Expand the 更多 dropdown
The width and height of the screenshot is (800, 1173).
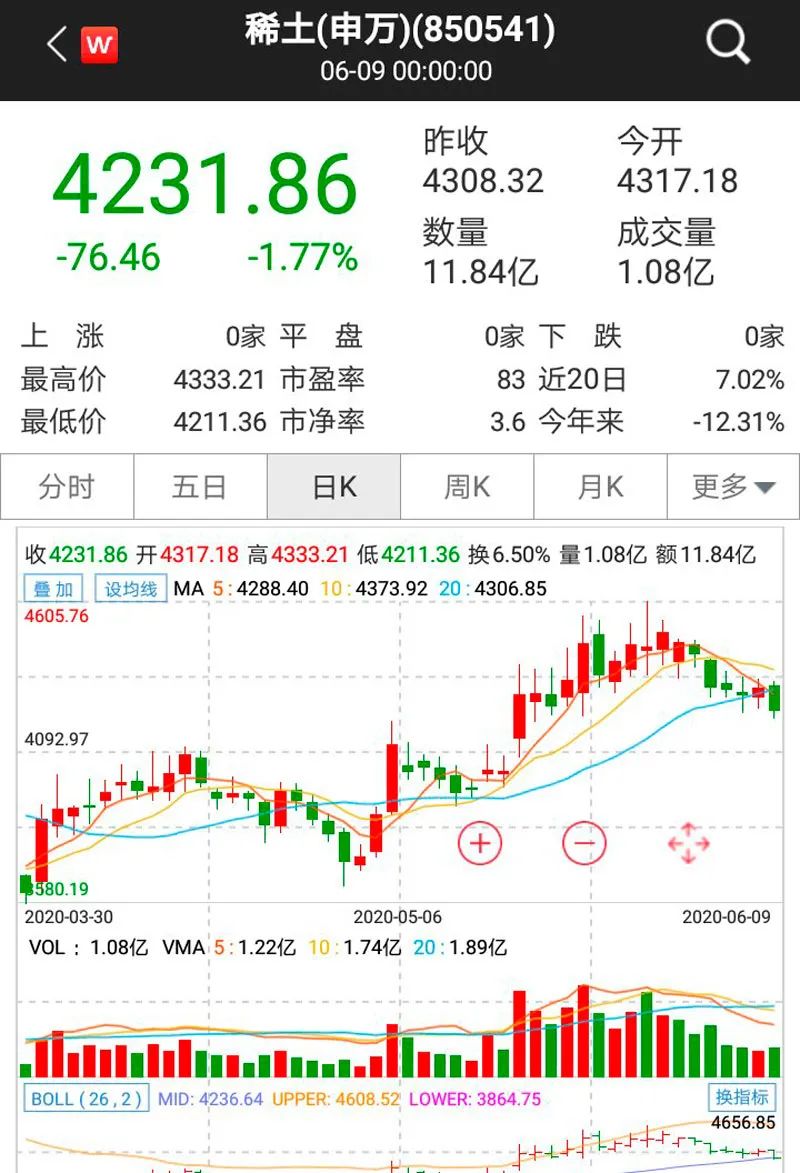click(x=733, y=487)
